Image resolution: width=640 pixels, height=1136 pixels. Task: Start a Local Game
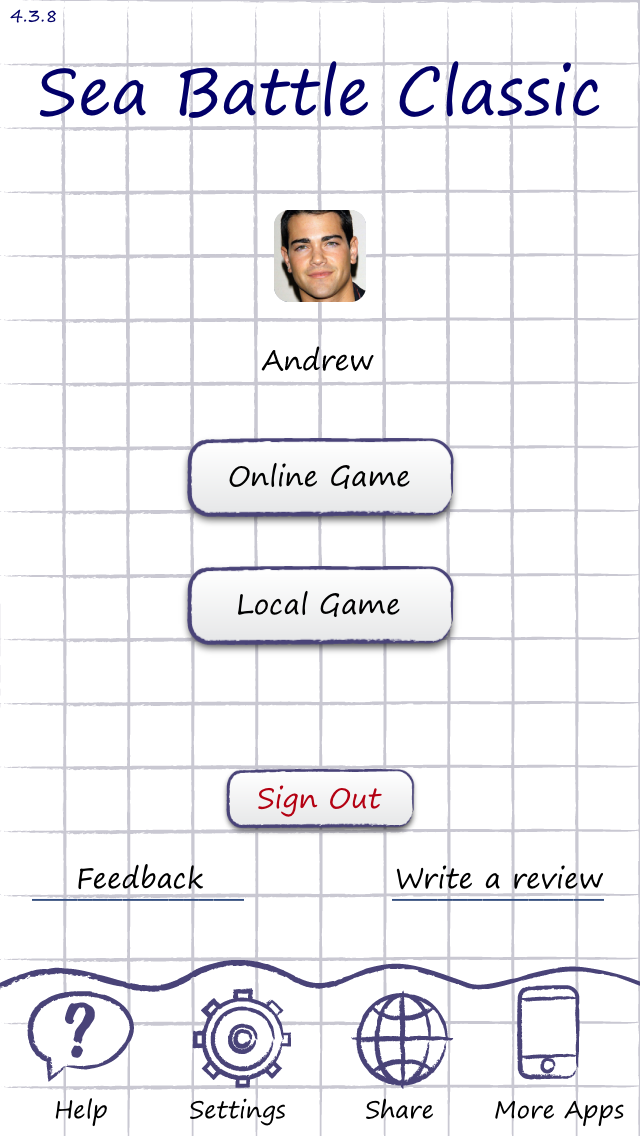click(x=320, y=605)
